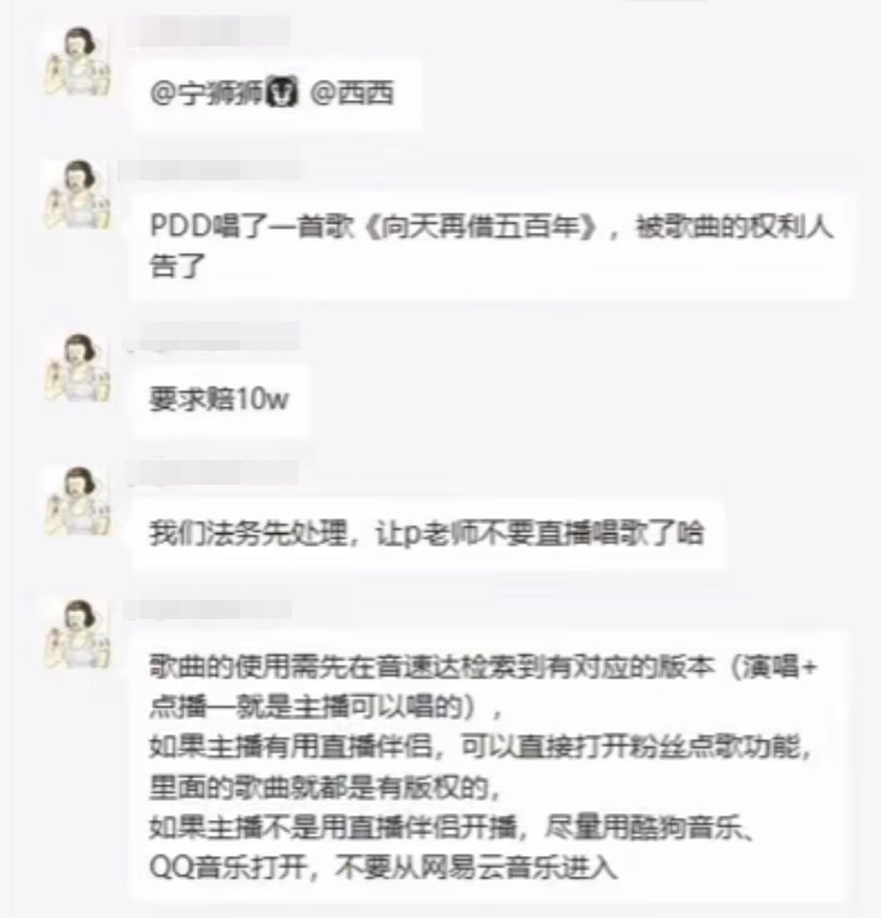Open avatar beside the PDD唱了一首歌 message
The height and width of the screenshot is (918, 881).
[x=77, y=196]
